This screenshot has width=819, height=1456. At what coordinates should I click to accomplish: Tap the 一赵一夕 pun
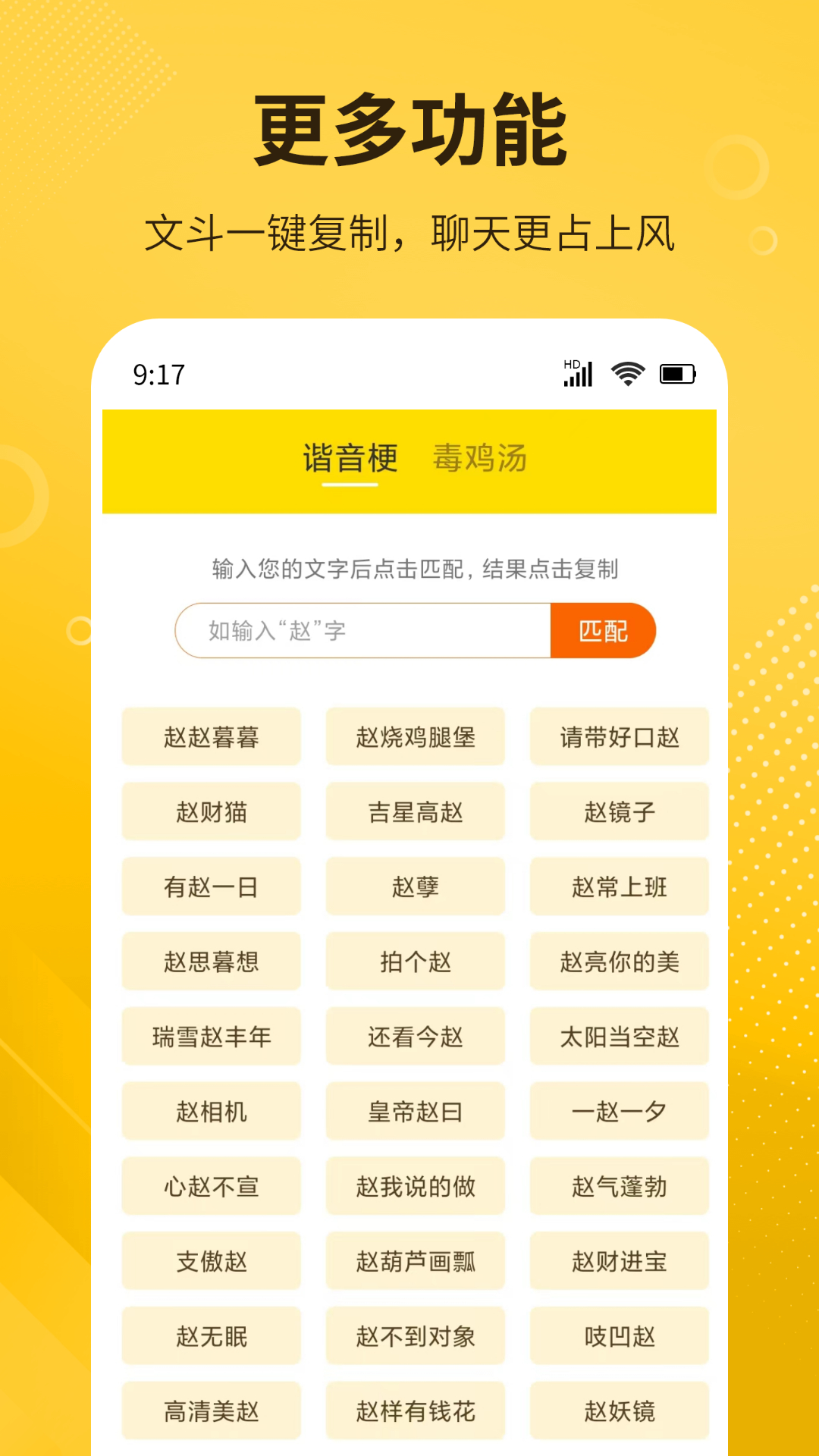[x=619, y=1112]
